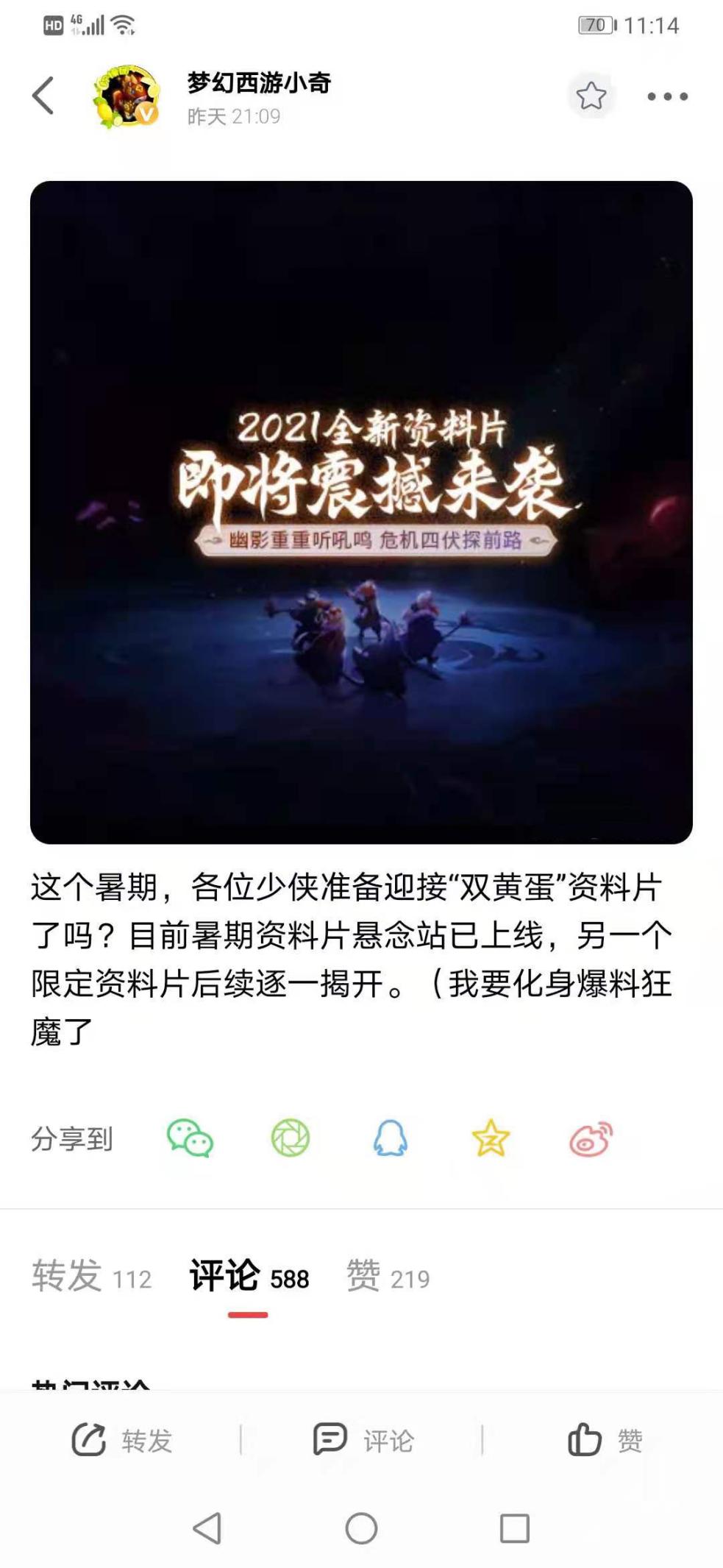View the 赞 219 tab
The image size is (723, 1568).
tap(388, 1277)
